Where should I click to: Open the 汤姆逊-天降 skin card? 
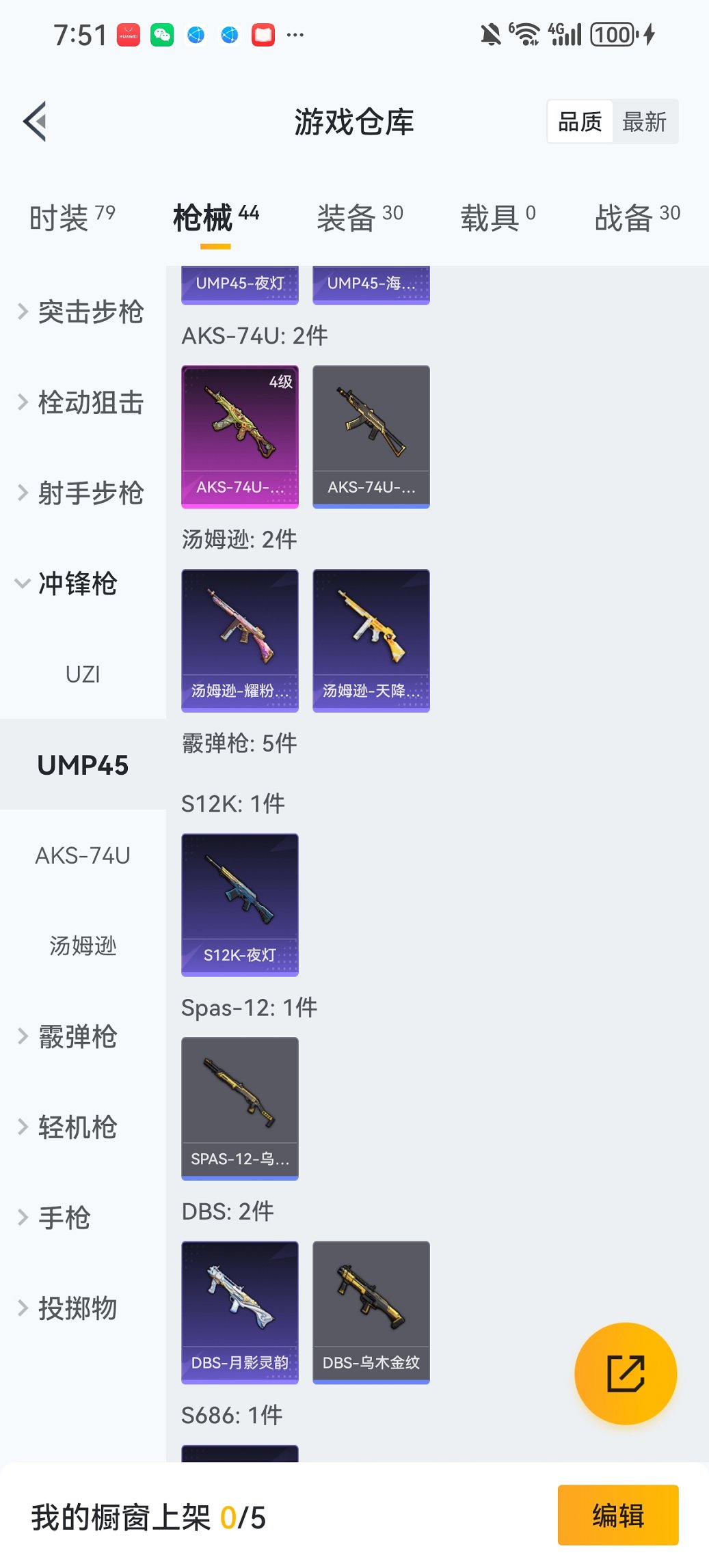pyautogui.click(x=371, y=639)
